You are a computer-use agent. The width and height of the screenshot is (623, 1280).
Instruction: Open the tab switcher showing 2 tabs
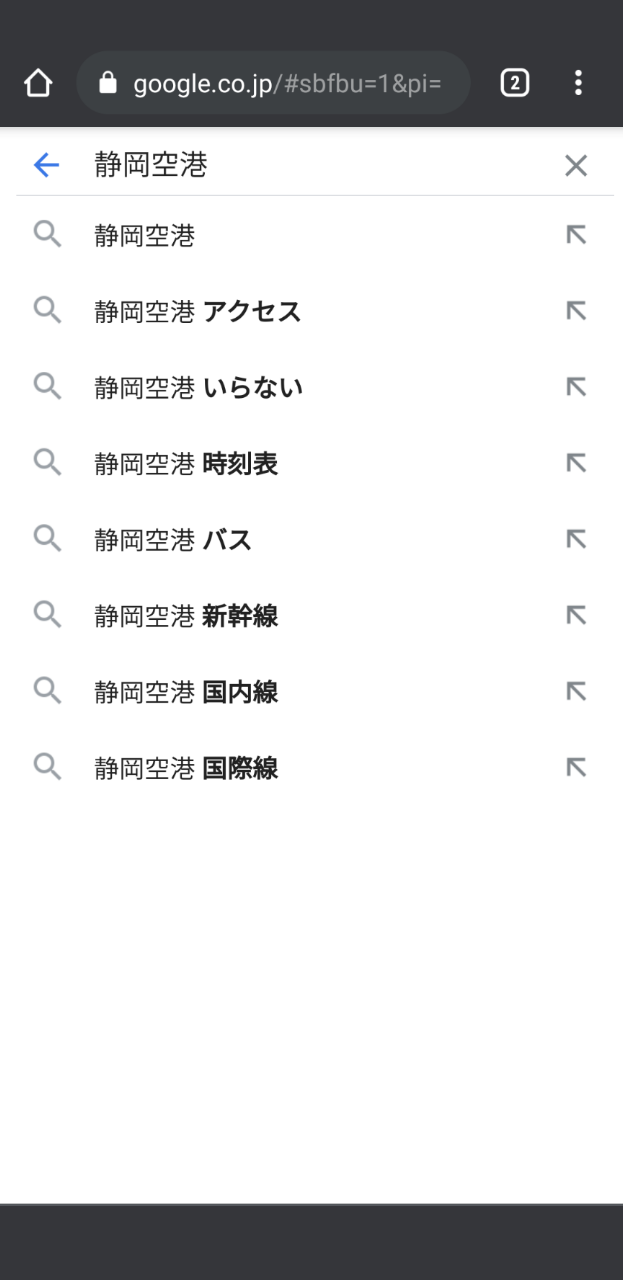[x=514, y=83]
